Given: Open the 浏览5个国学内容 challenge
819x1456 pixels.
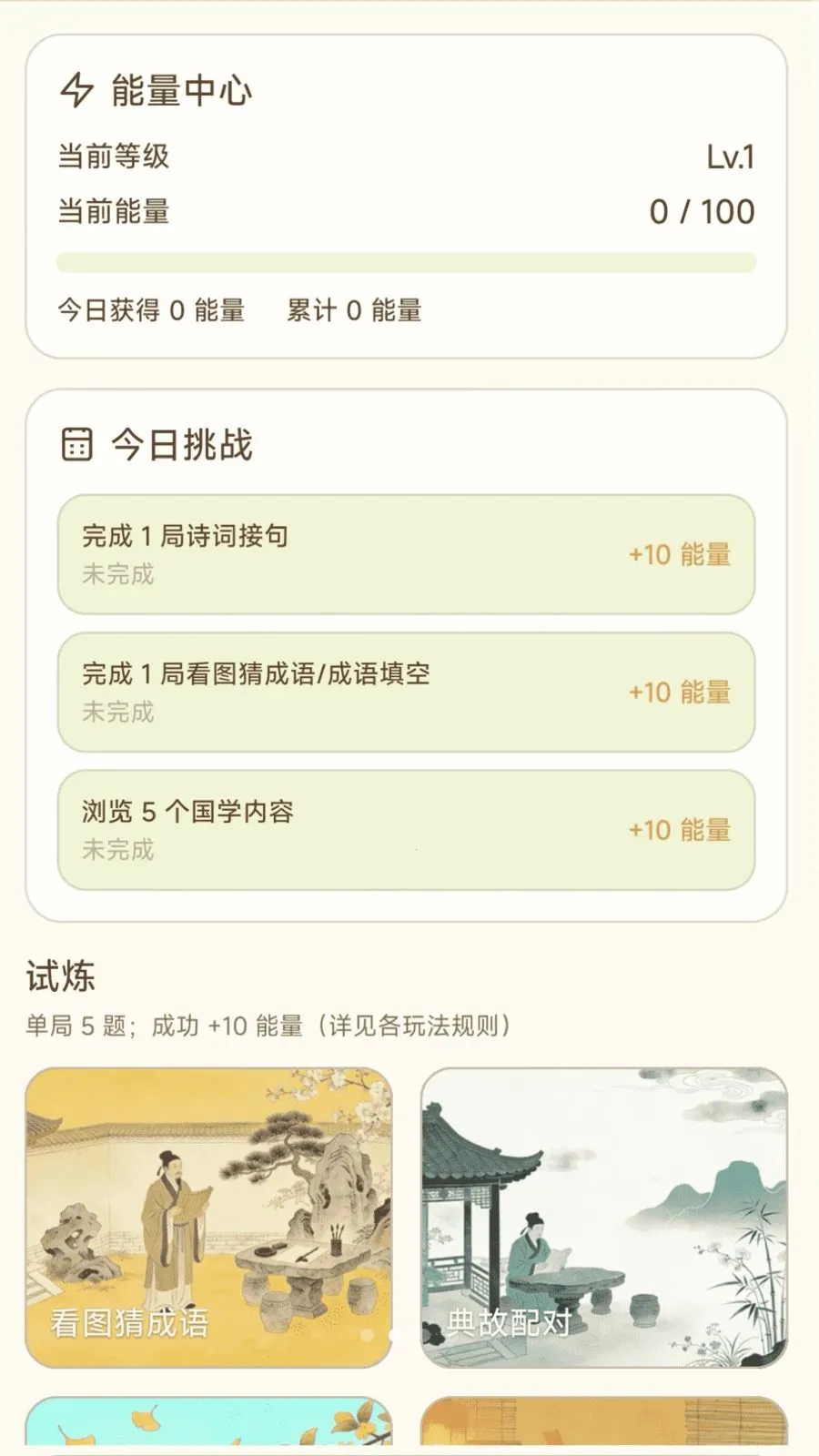Looking at the screenshot, I should (405, 830).
